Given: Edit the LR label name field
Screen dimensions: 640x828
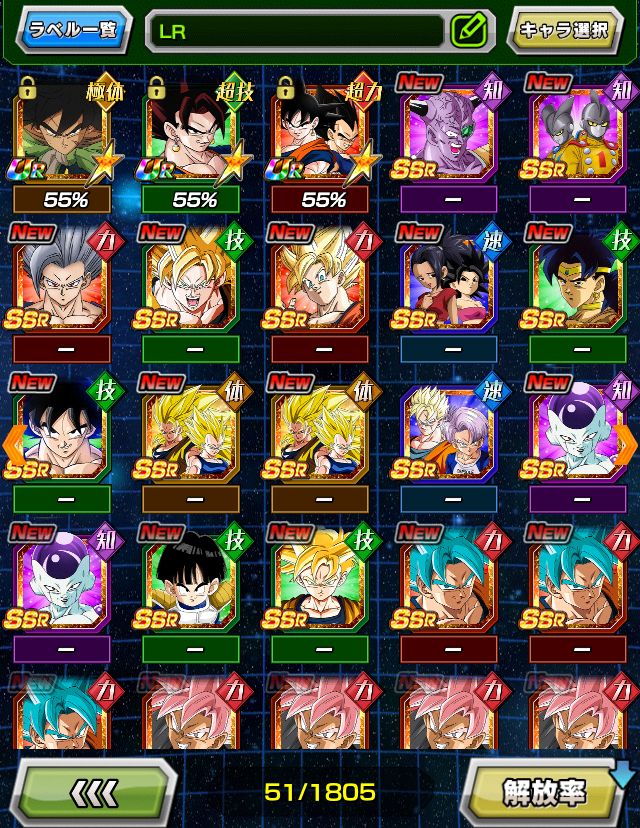Looking at the screenshot, I should (295, 30).
